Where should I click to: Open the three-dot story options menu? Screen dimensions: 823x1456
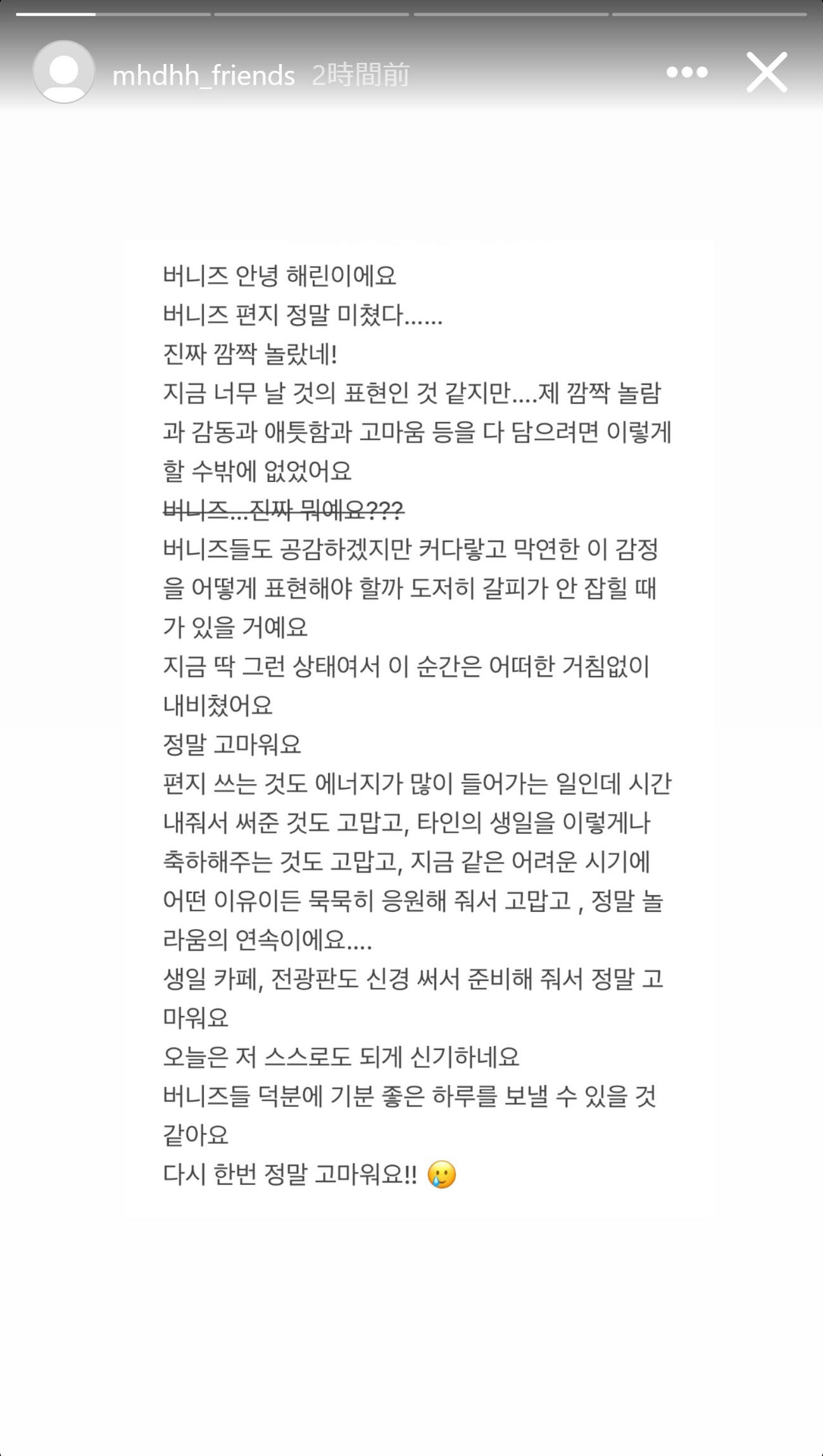687,72
